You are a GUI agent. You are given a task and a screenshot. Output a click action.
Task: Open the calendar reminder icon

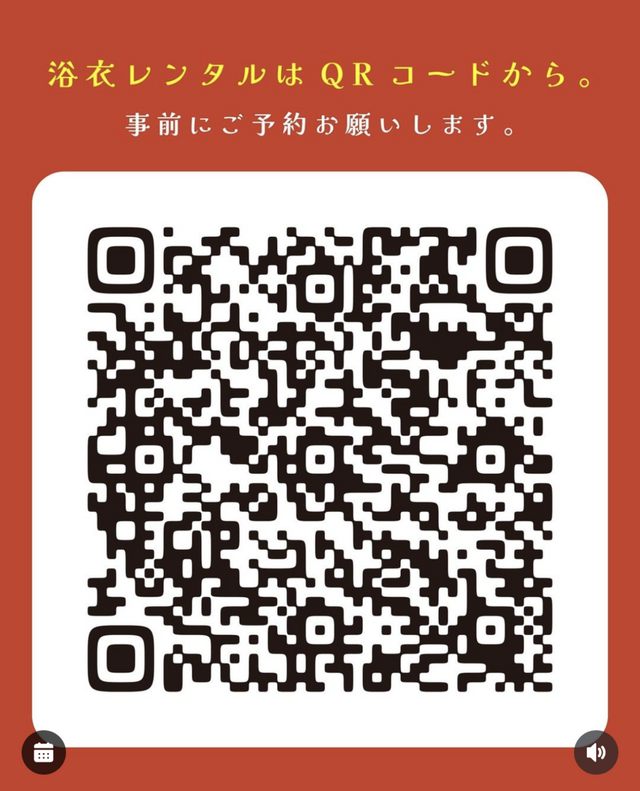[43, 753]
